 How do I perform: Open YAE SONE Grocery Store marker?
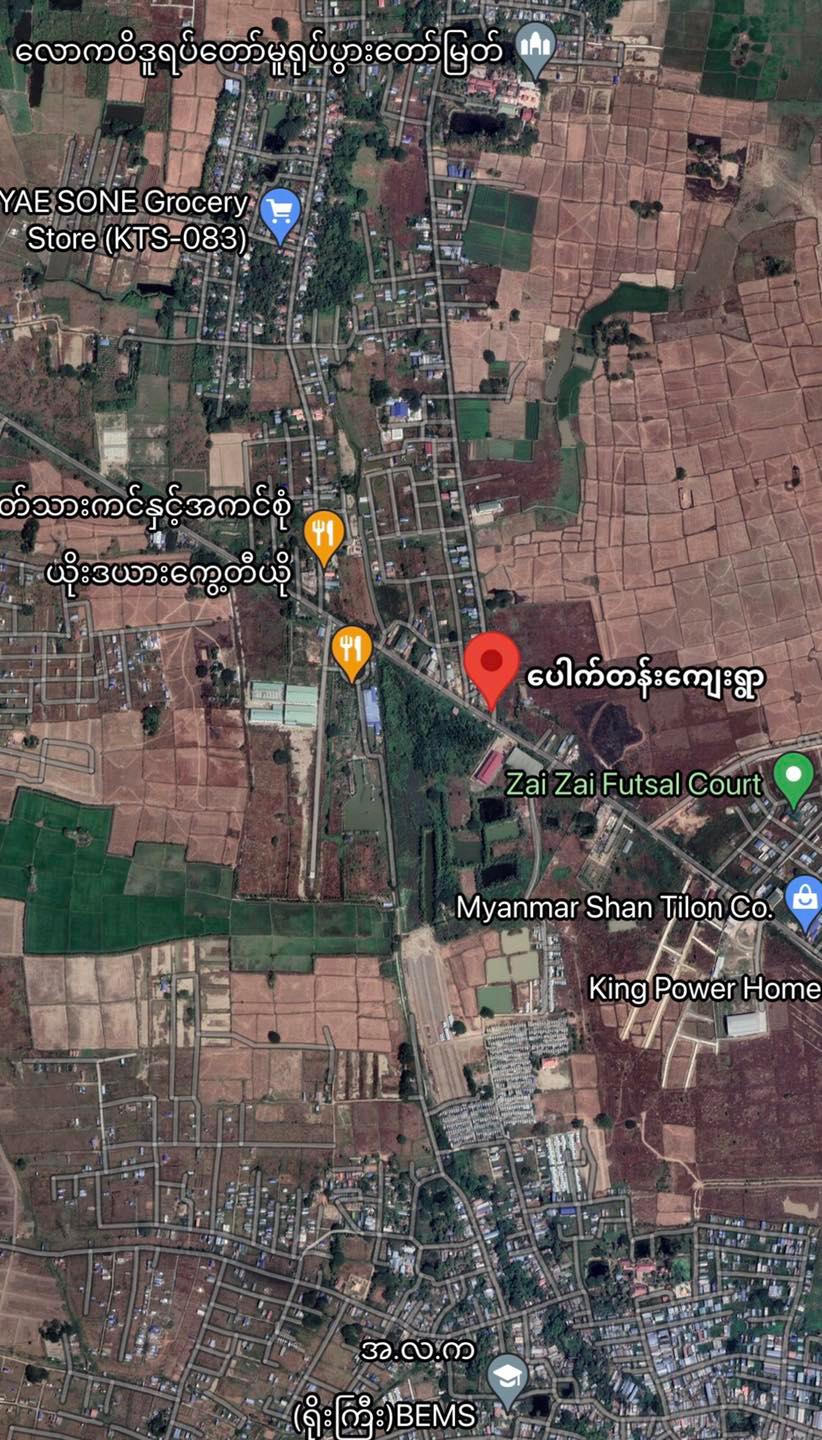point(280,213)
